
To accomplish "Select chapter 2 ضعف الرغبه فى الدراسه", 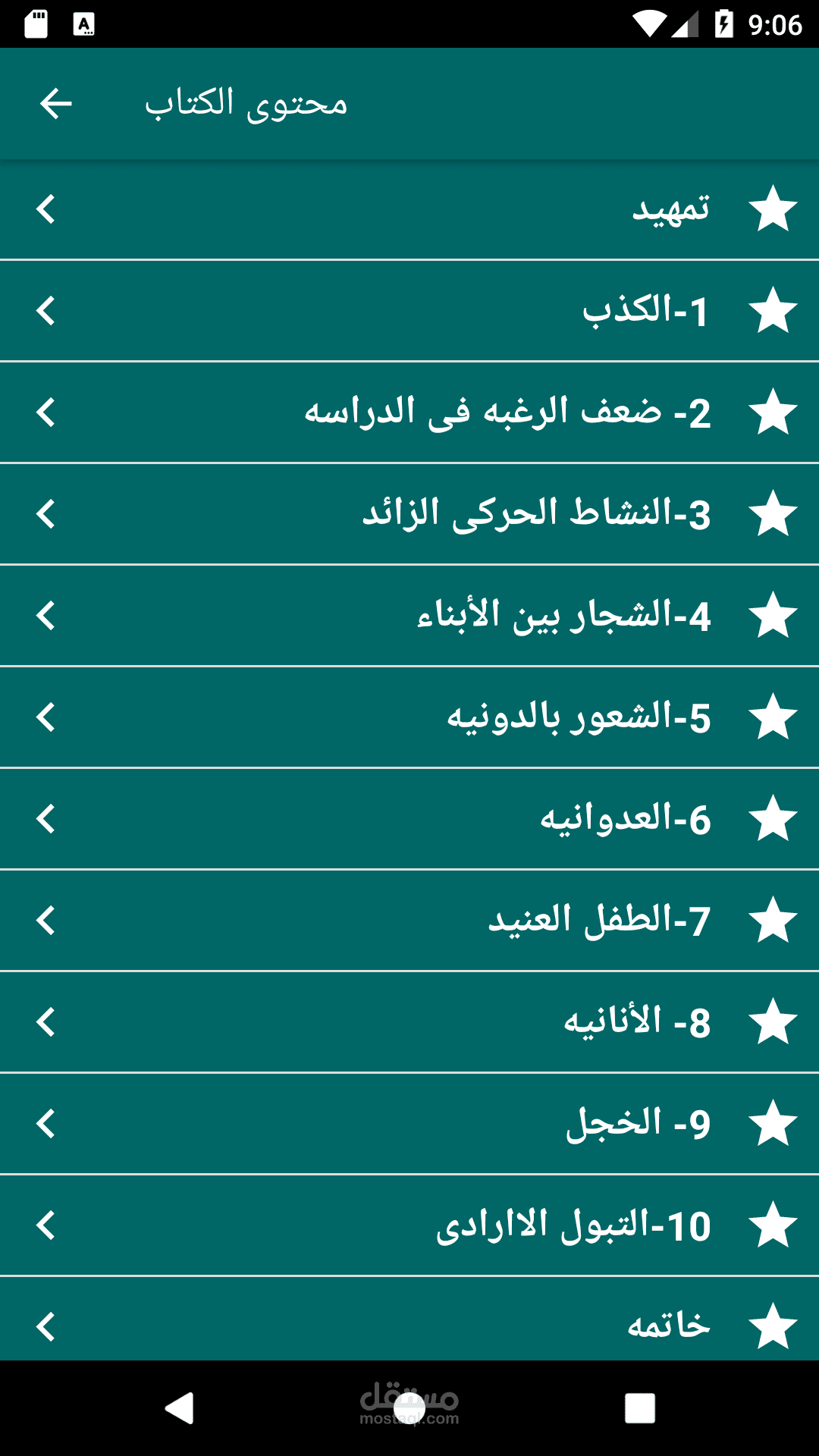I will (409, 413).
